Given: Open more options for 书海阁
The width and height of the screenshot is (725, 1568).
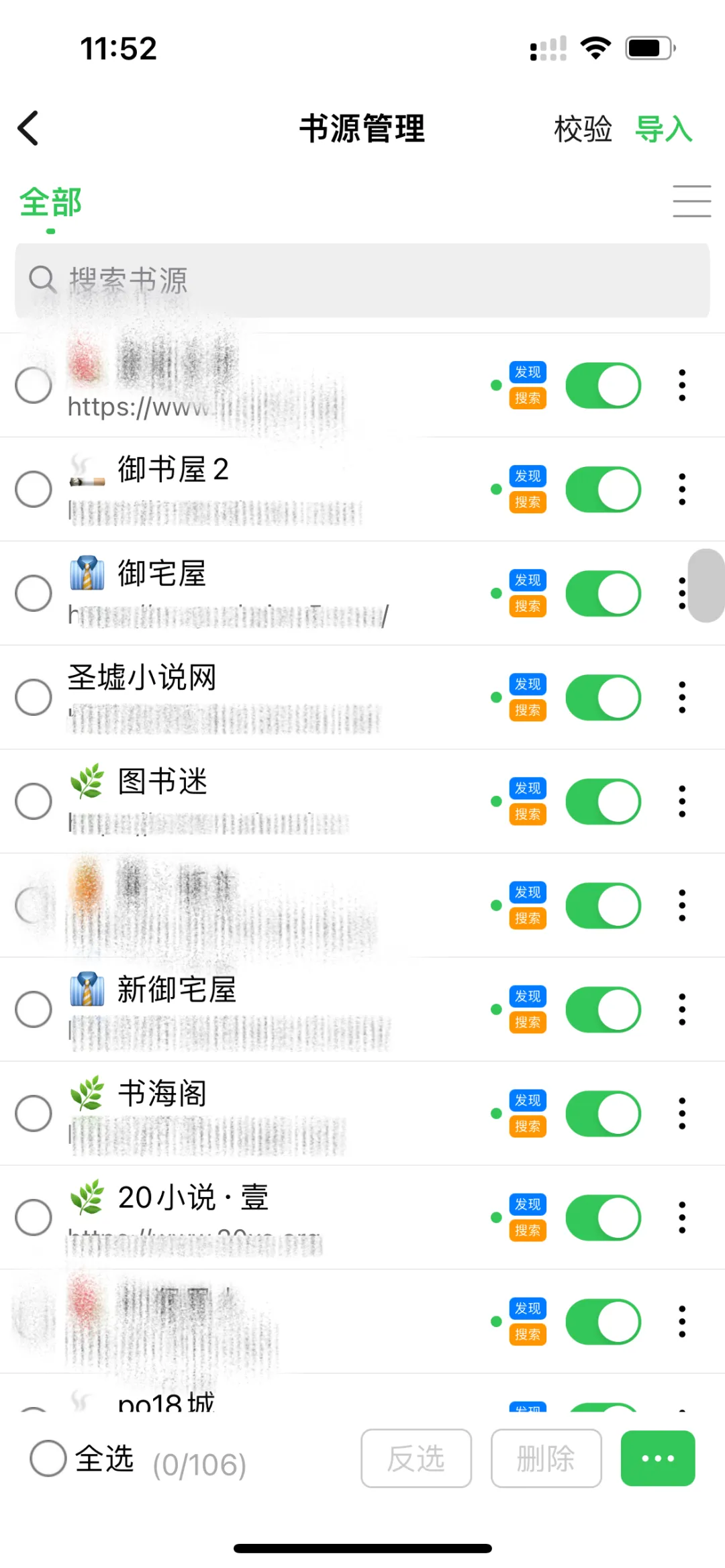Looking at the screenshot, I should 682,1113.
